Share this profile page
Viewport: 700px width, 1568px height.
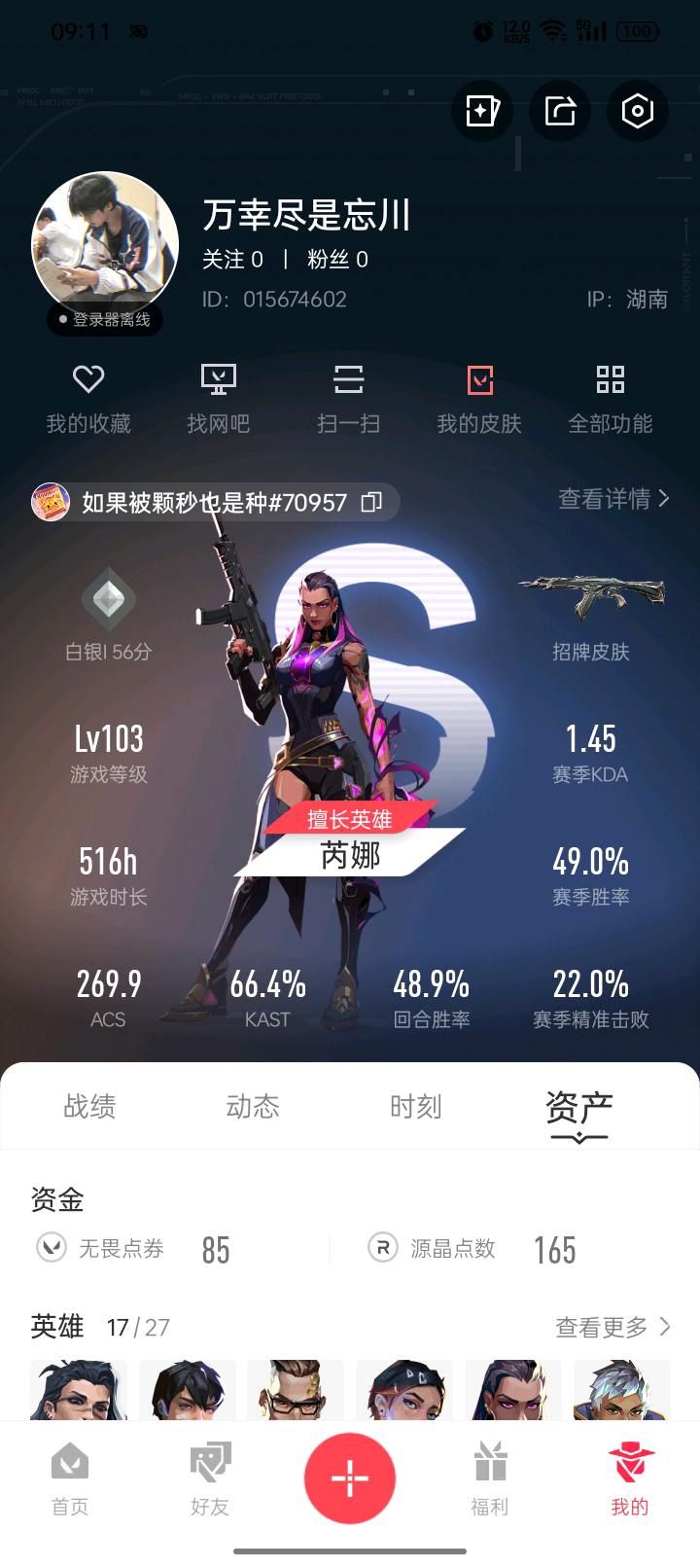(x=560, y=110)
